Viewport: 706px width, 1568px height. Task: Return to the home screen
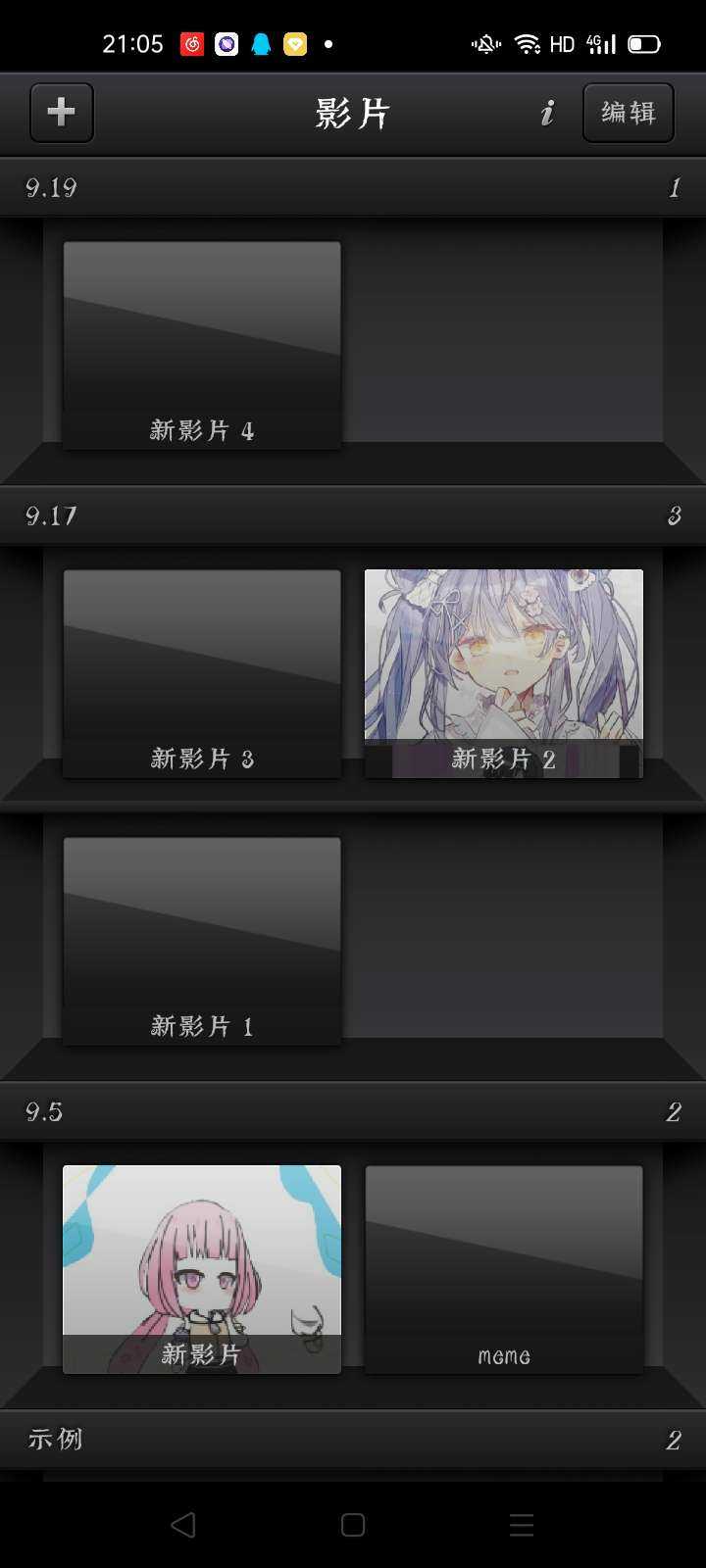(x=353, y=1524)
